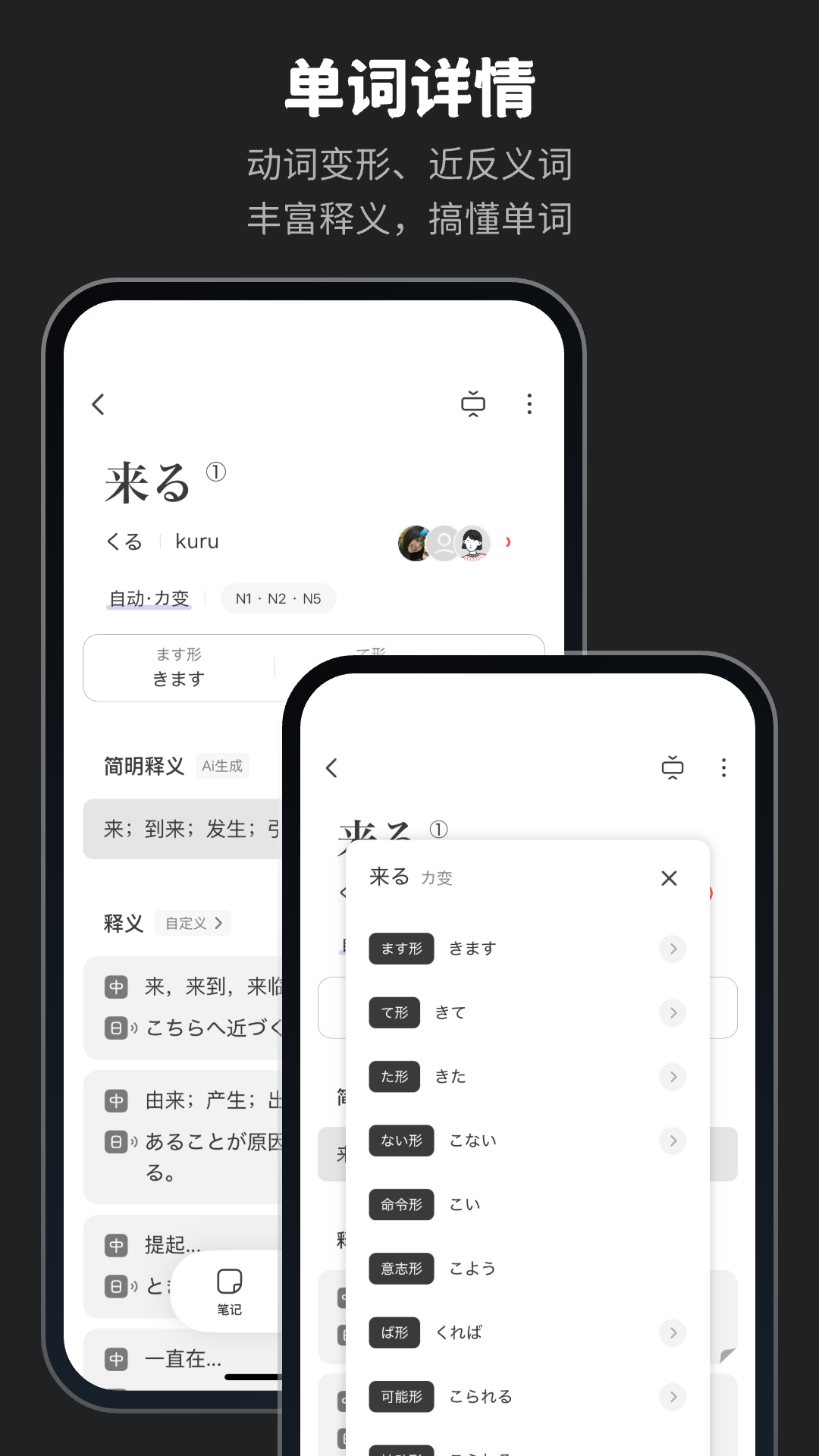The width and height of the screenshot is (819, 1456).
Task: Click the 自动·力变 word type label
Action: tap(149, 597)
